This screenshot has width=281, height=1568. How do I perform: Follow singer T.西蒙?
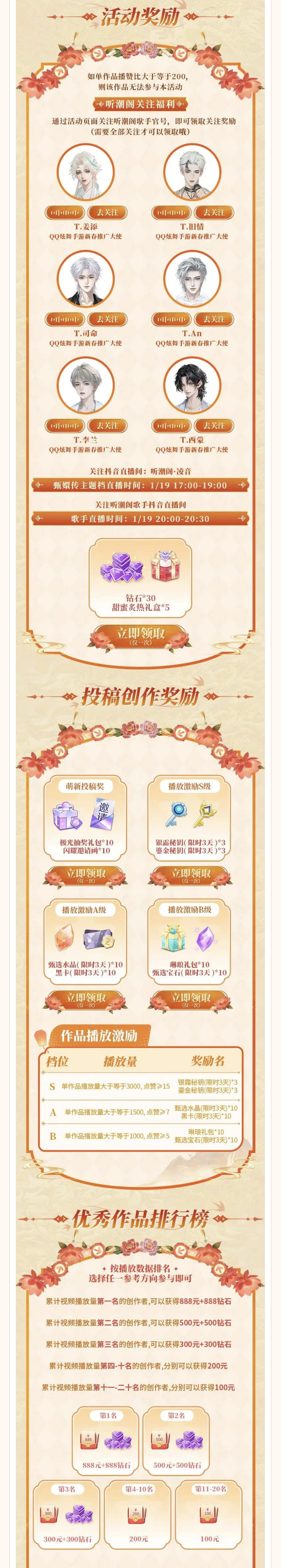[x=213, y=425]
